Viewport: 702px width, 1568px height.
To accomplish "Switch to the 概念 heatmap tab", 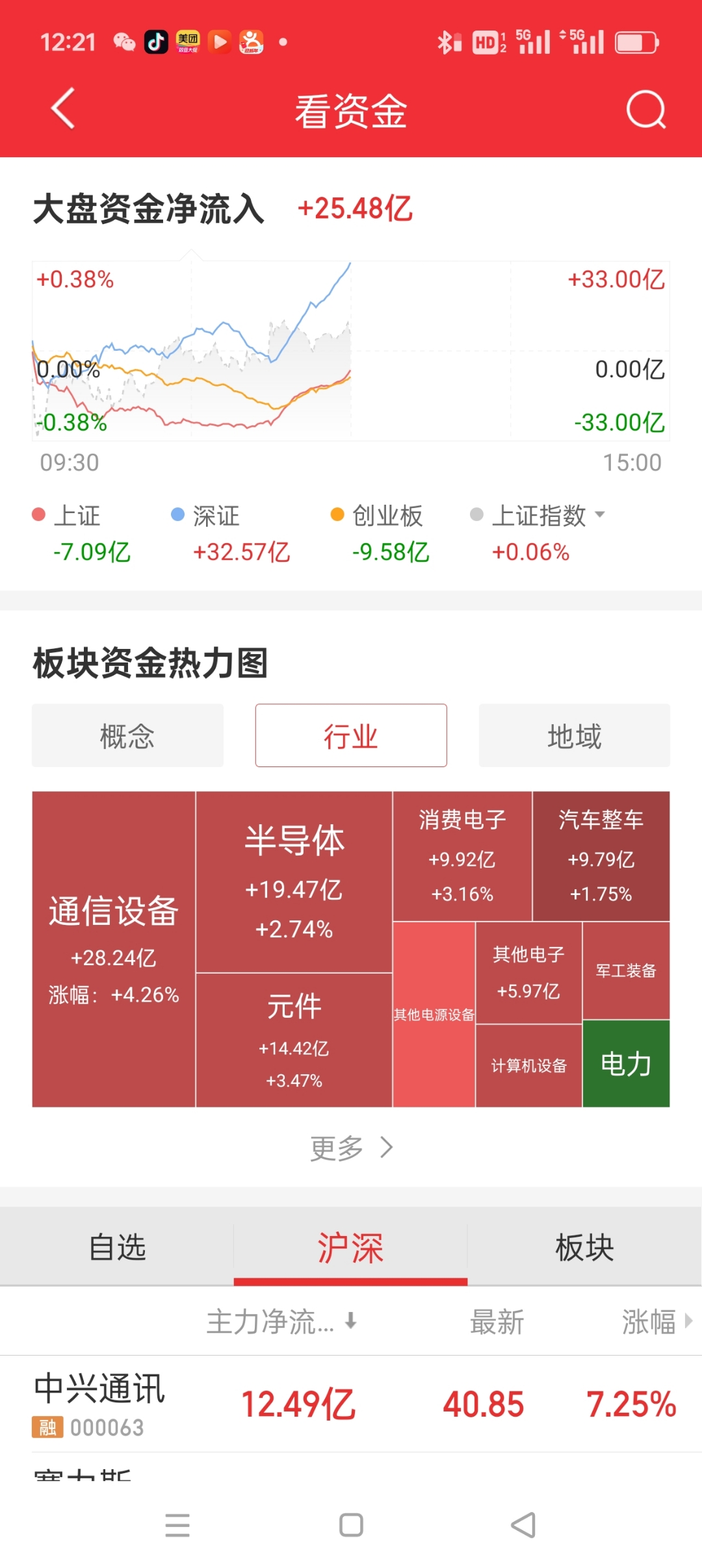I will (x=127, y=735).
